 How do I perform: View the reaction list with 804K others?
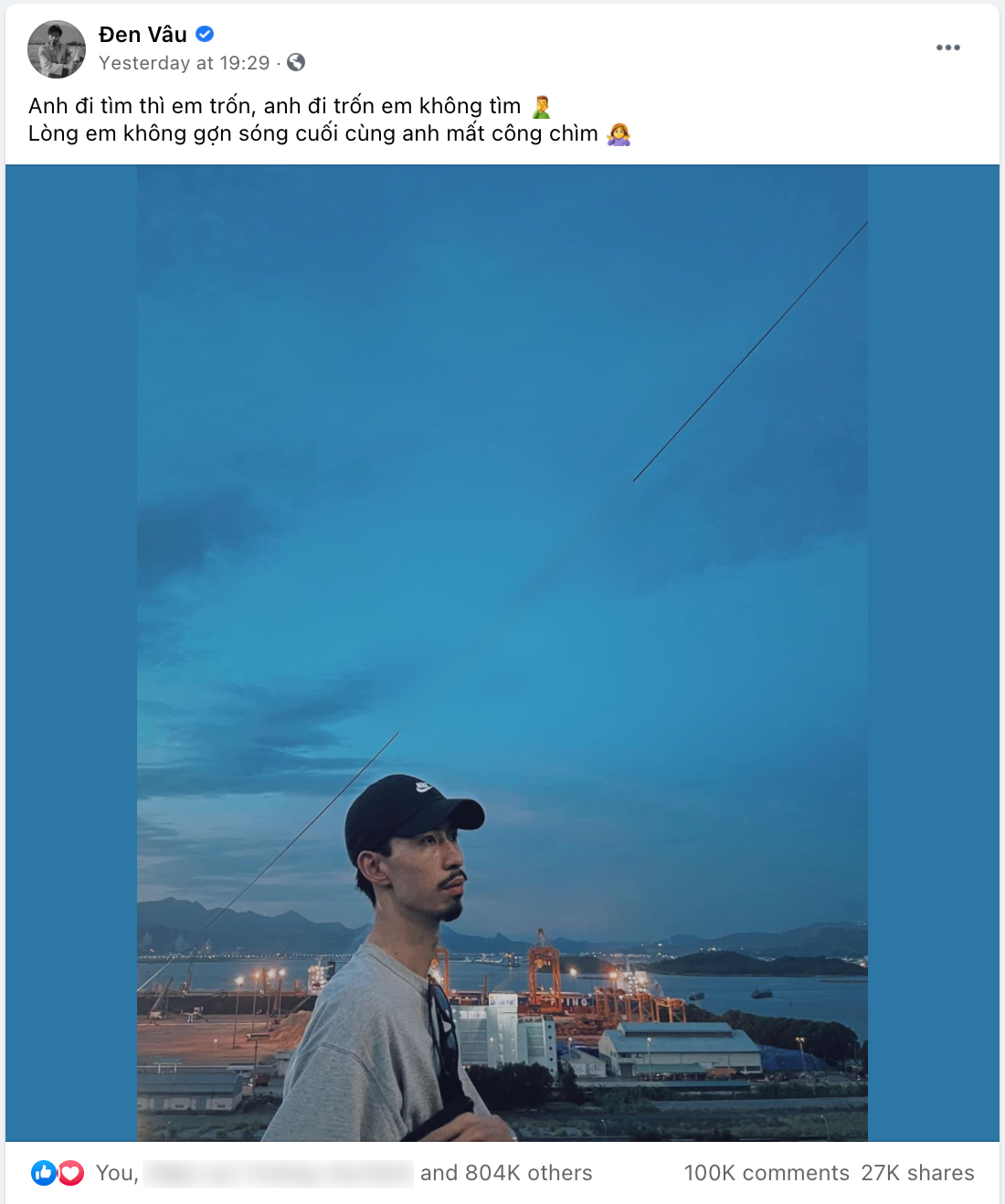pyautogui.click(x=505, y=1173)
